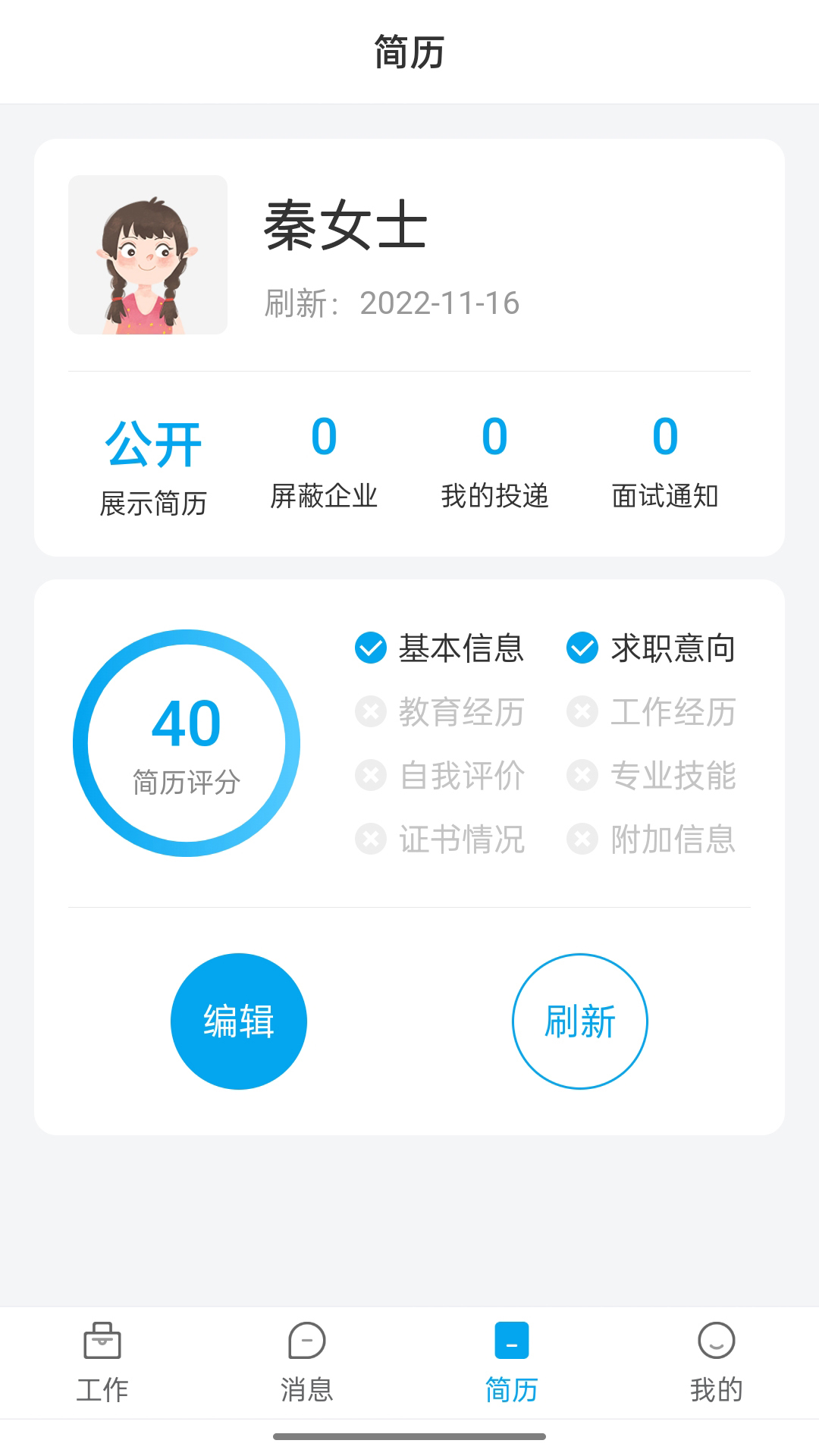Tap the 工作经历 gray cross icon
819x1456 pixels.
point(582,712)
